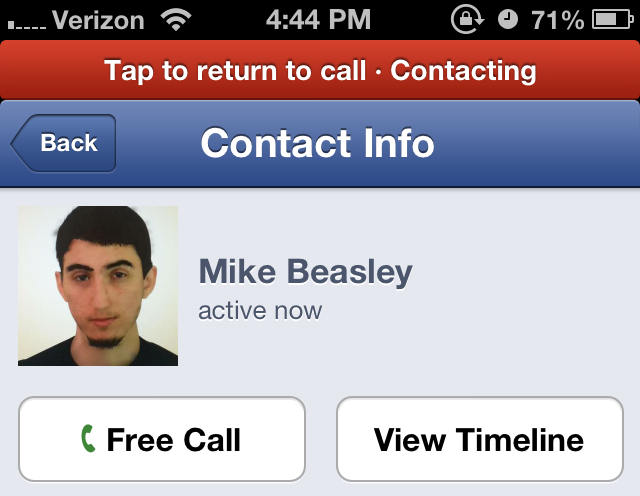The width and height of the screenshot is (640, 496).
Task: Tap the red banner to return to call
Action: (320, 71)
